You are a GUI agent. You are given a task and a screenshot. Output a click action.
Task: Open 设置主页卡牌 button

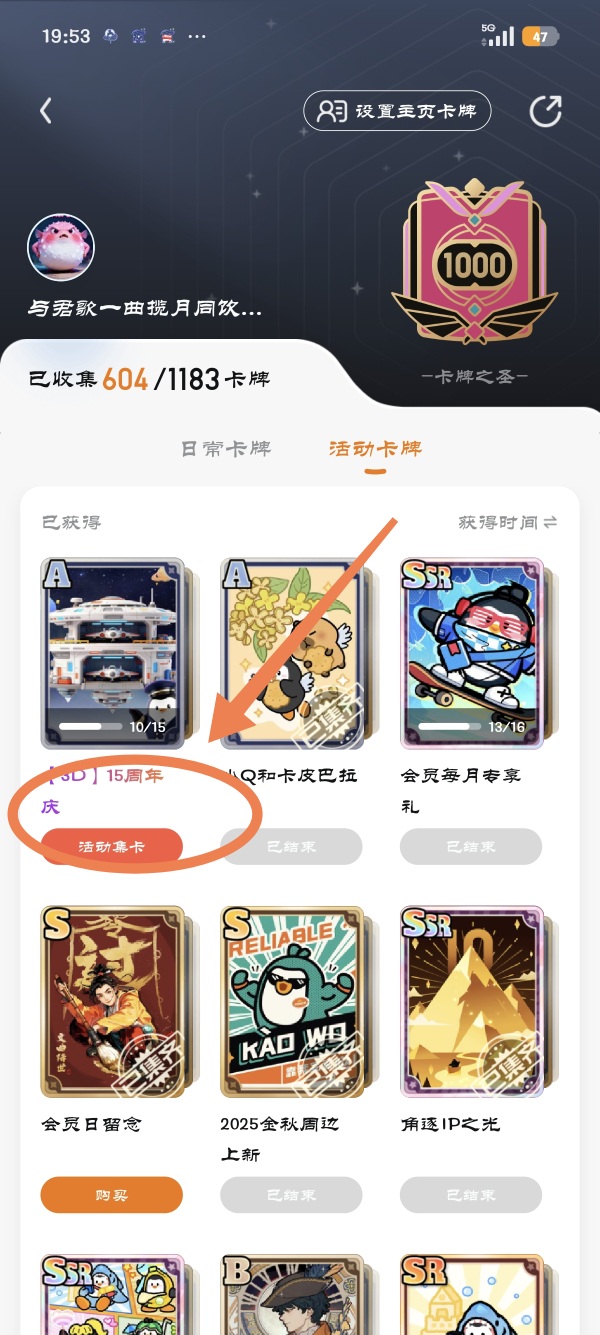click(397, 111)
